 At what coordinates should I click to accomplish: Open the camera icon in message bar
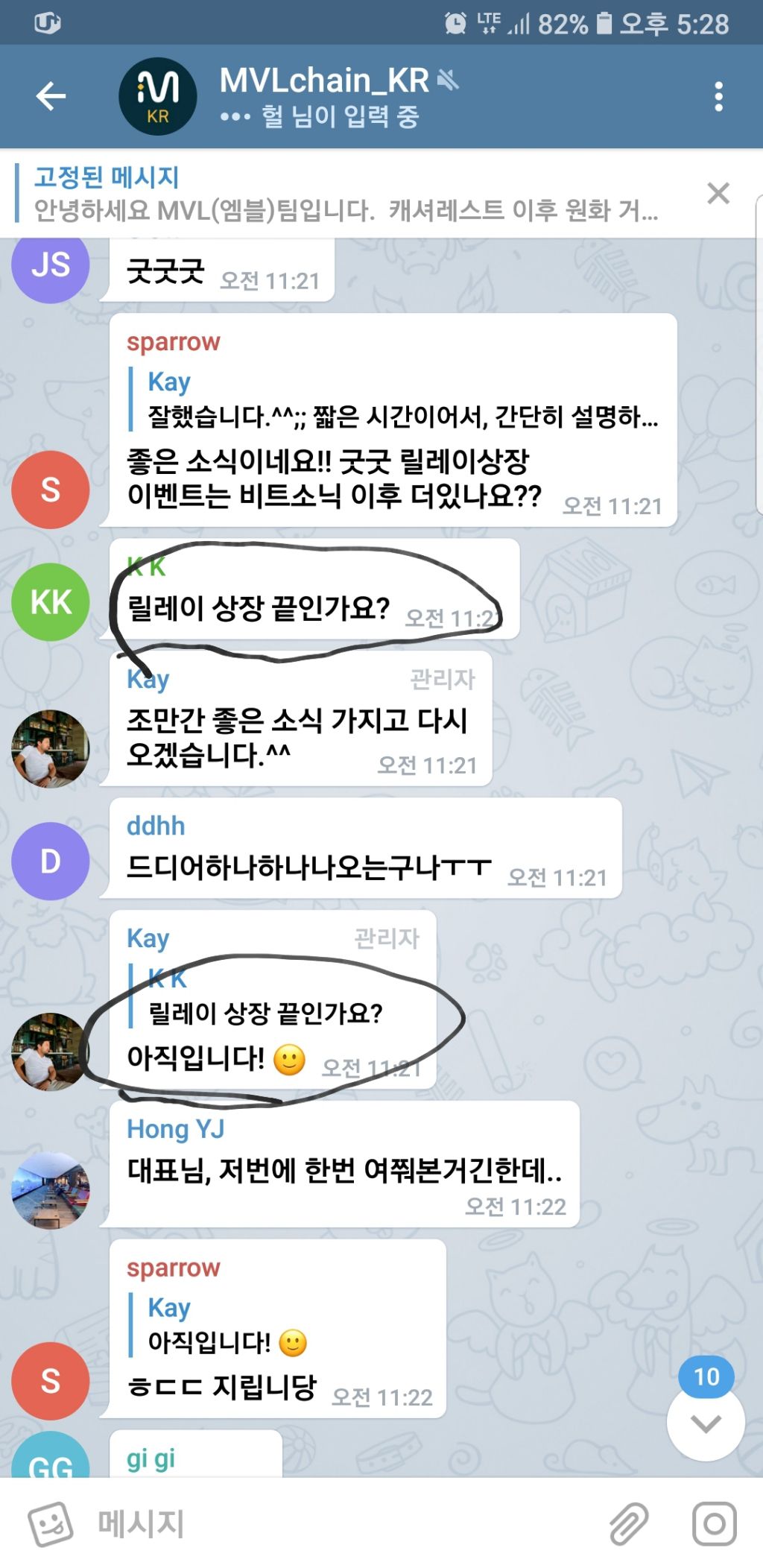pos(714,1523)
